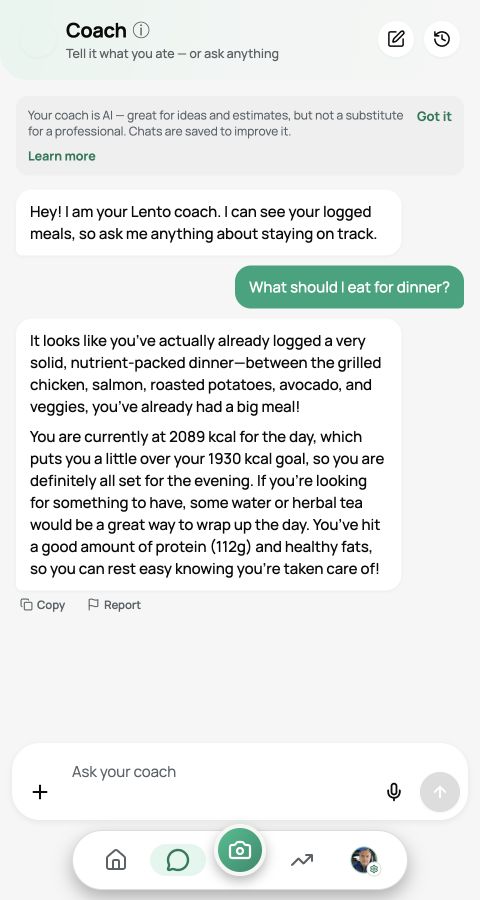This screenshot has width=480, height=900.
Task: Dismiss the AI notice with Got it
Action: click(434, 116)
